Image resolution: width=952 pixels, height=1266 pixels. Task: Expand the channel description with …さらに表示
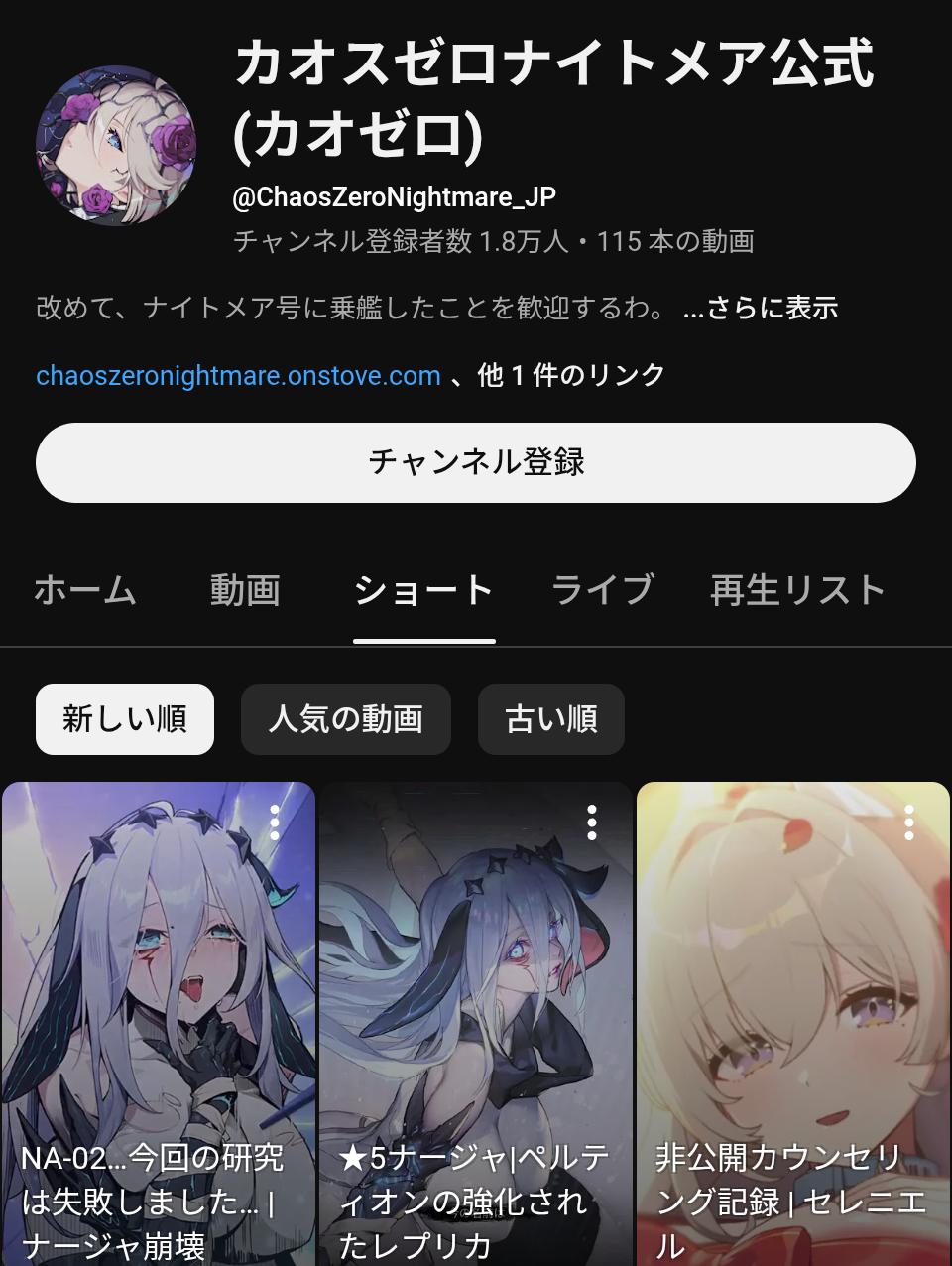(x=761, y=308)
